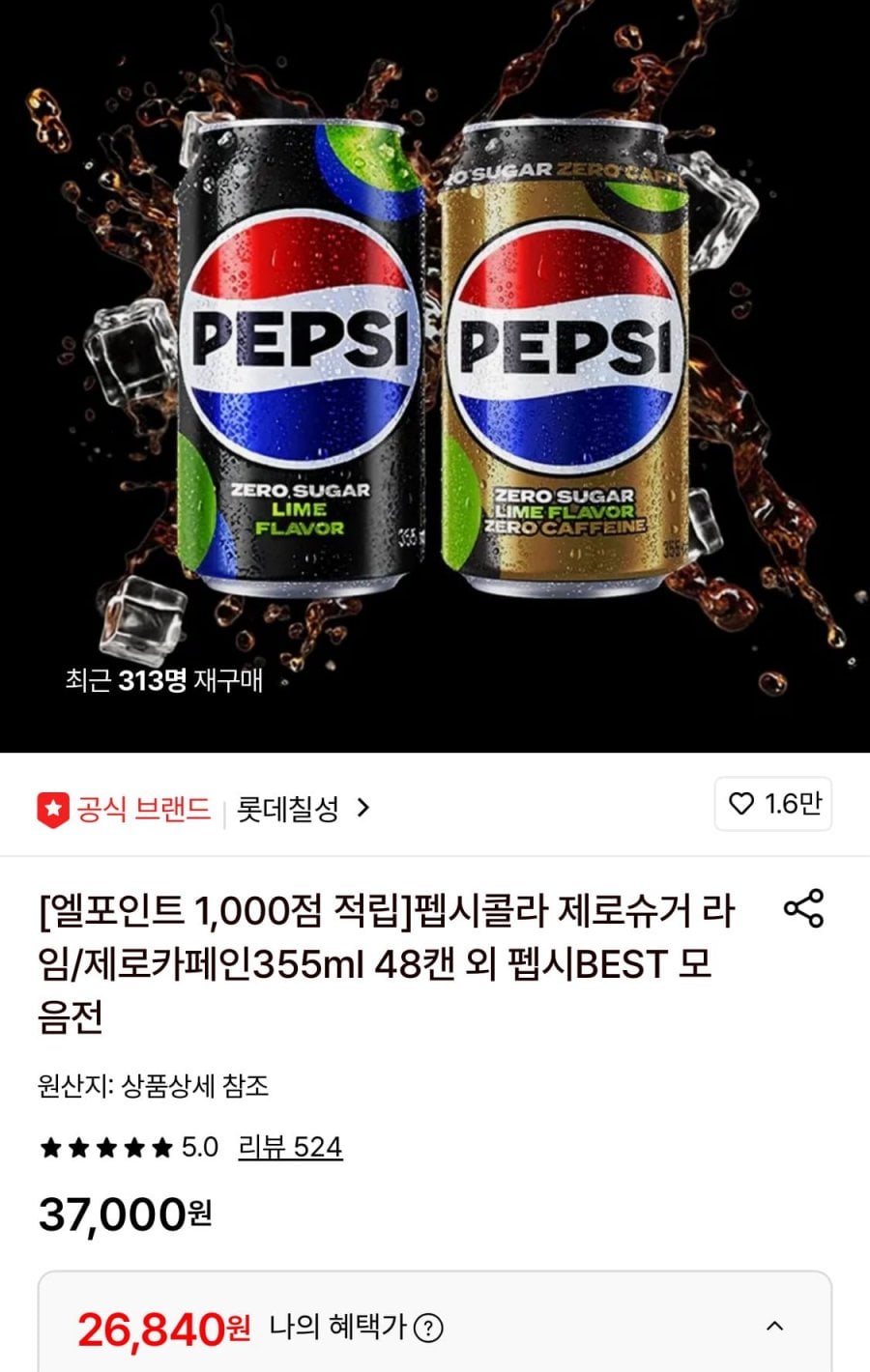Open the 리뷰 524 reviews link
Screen dimensions: 870x1372
287,1147
